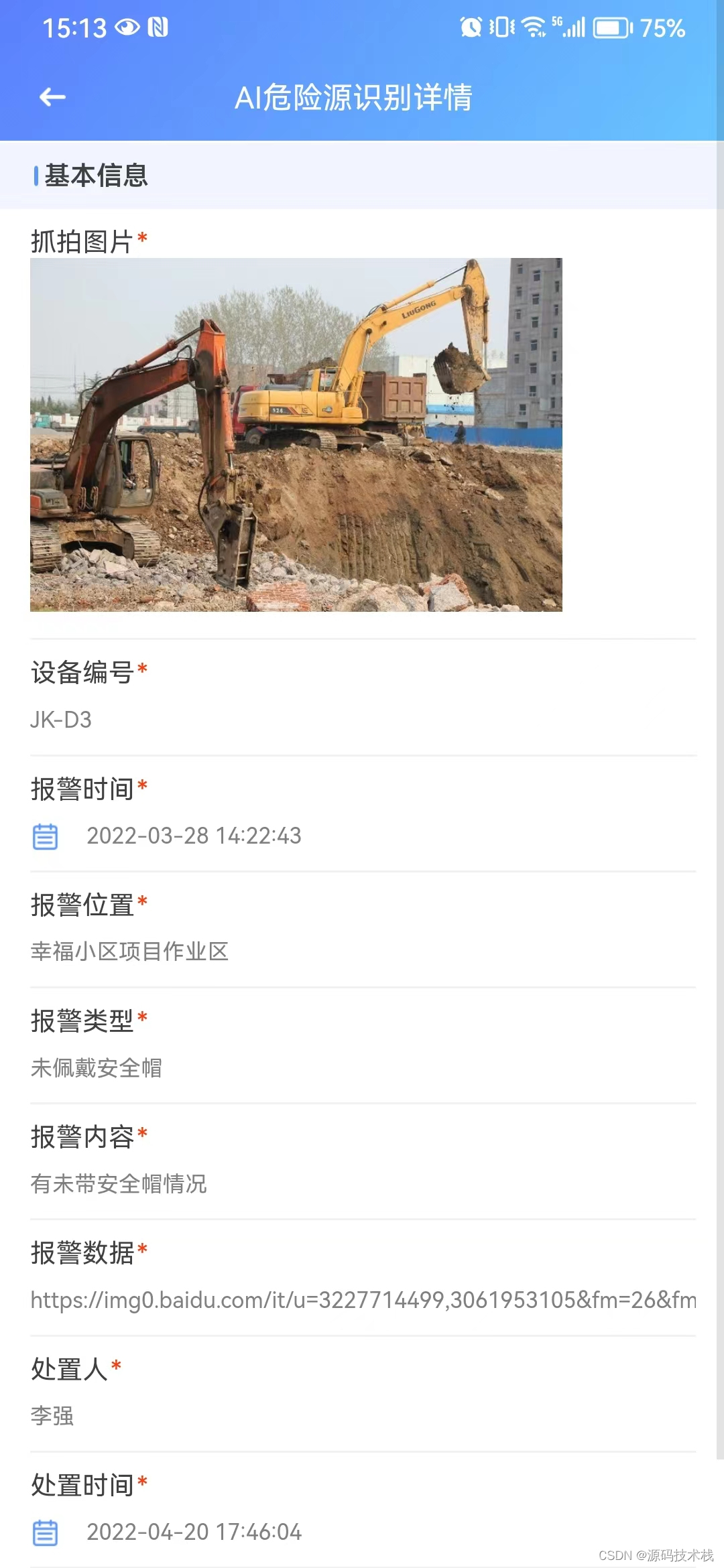Go back from AI危险源识别详情 page
This screenshot has width=724, height=1568.
click(52, 97)
